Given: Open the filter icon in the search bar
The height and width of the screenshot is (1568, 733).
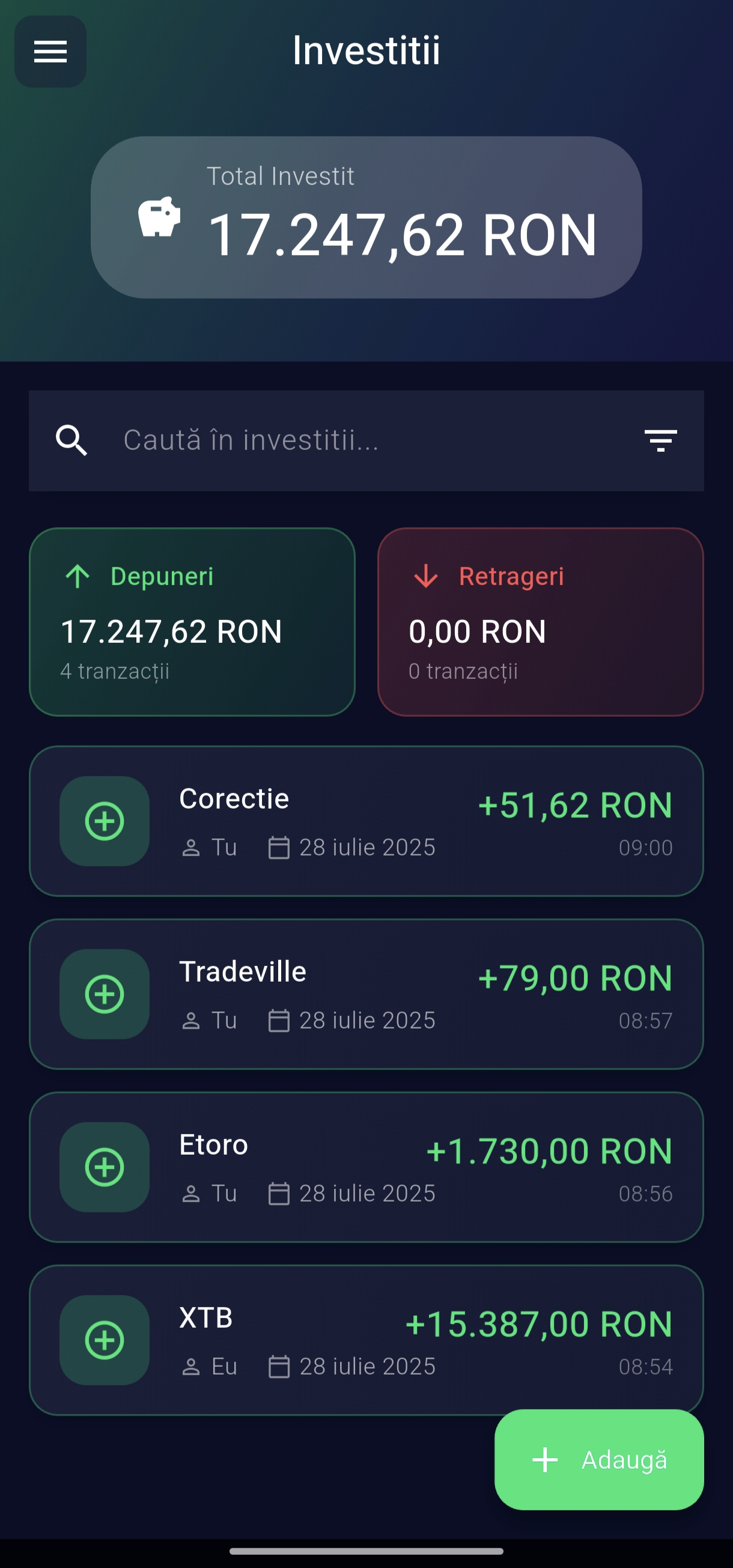Looking at the screenshot, I should (x=660, y=442).
